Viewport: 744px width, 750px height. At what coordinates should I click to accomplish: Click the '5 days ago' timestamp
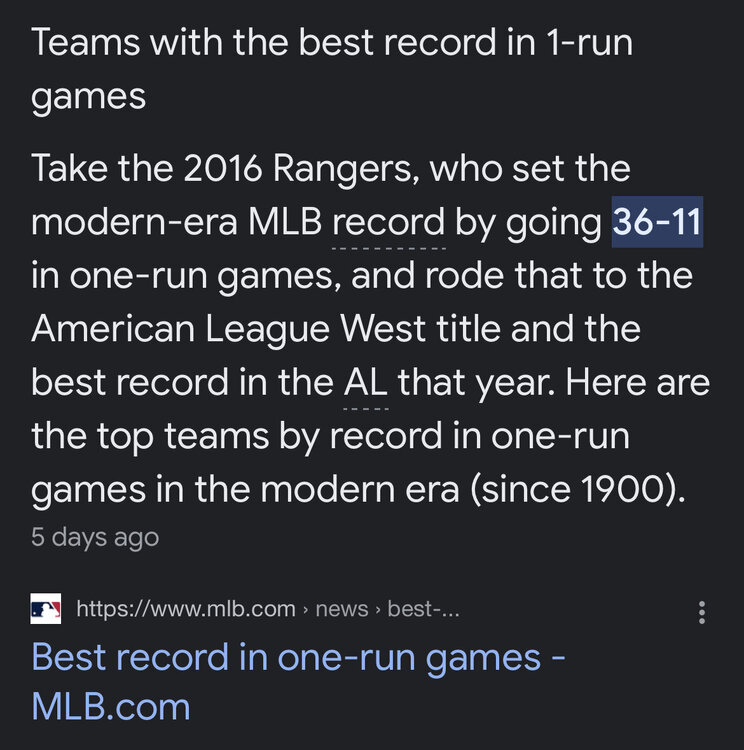pos(95,536)
